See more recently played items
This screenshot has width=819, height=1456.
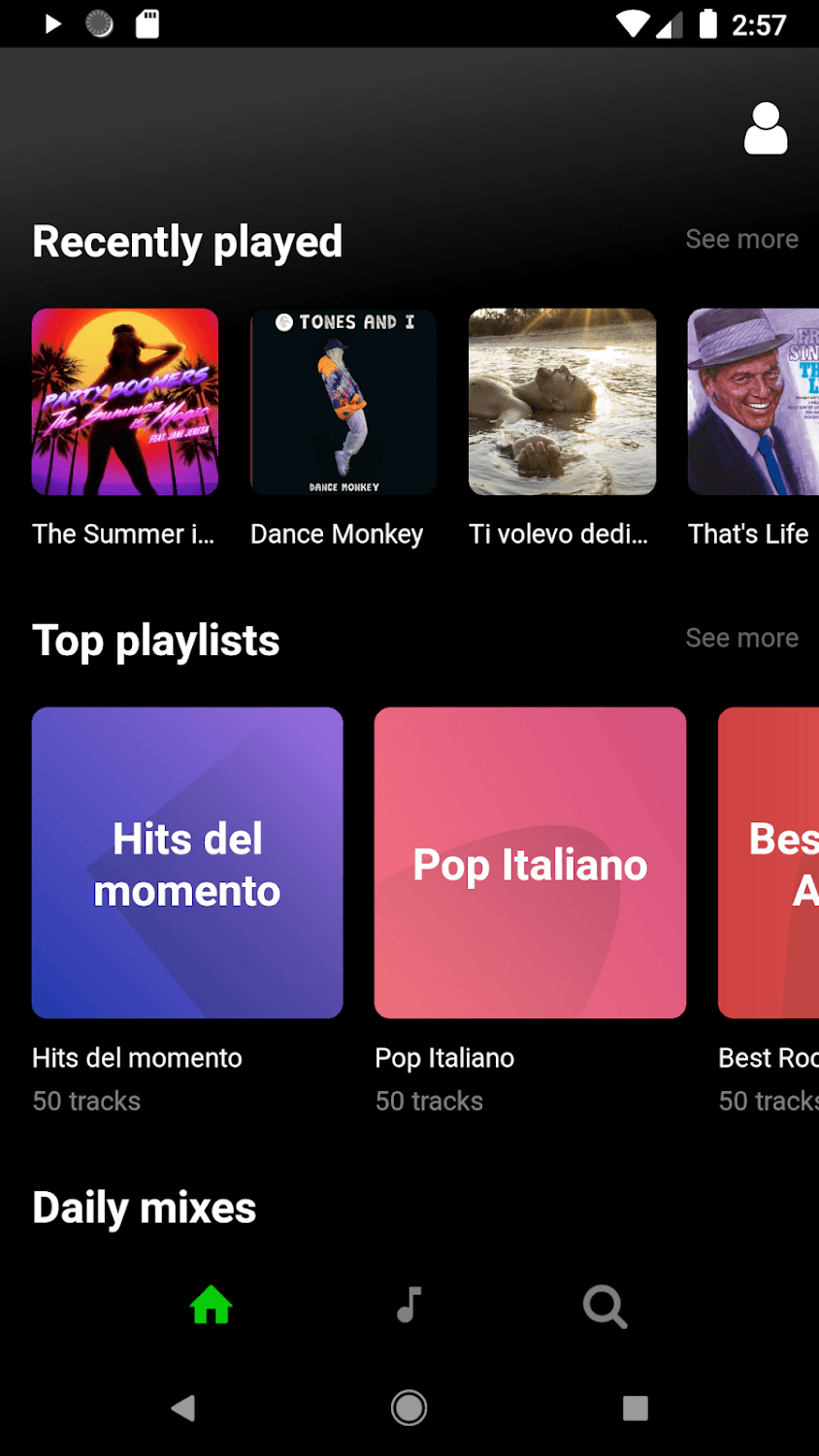[x=741, y=239]
